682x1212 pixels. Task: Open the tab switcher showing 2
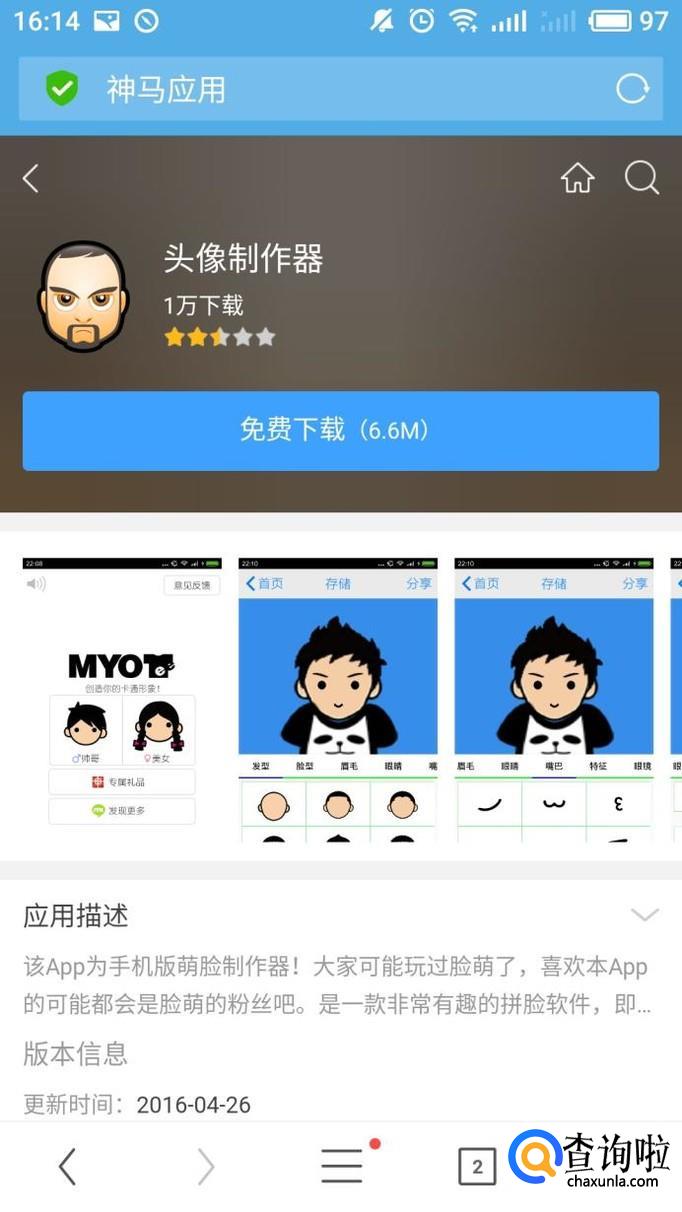(477, 1166)
